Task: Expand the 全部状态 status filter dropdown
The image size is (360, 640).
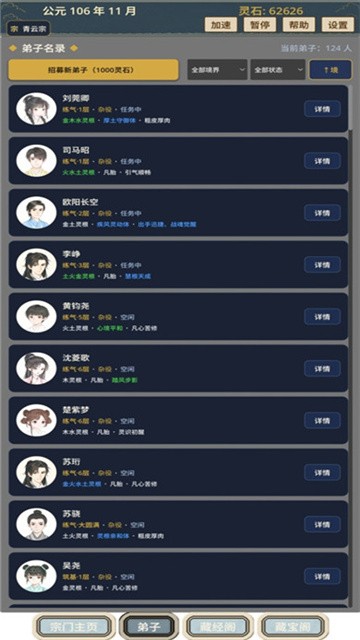Action: 278,70
